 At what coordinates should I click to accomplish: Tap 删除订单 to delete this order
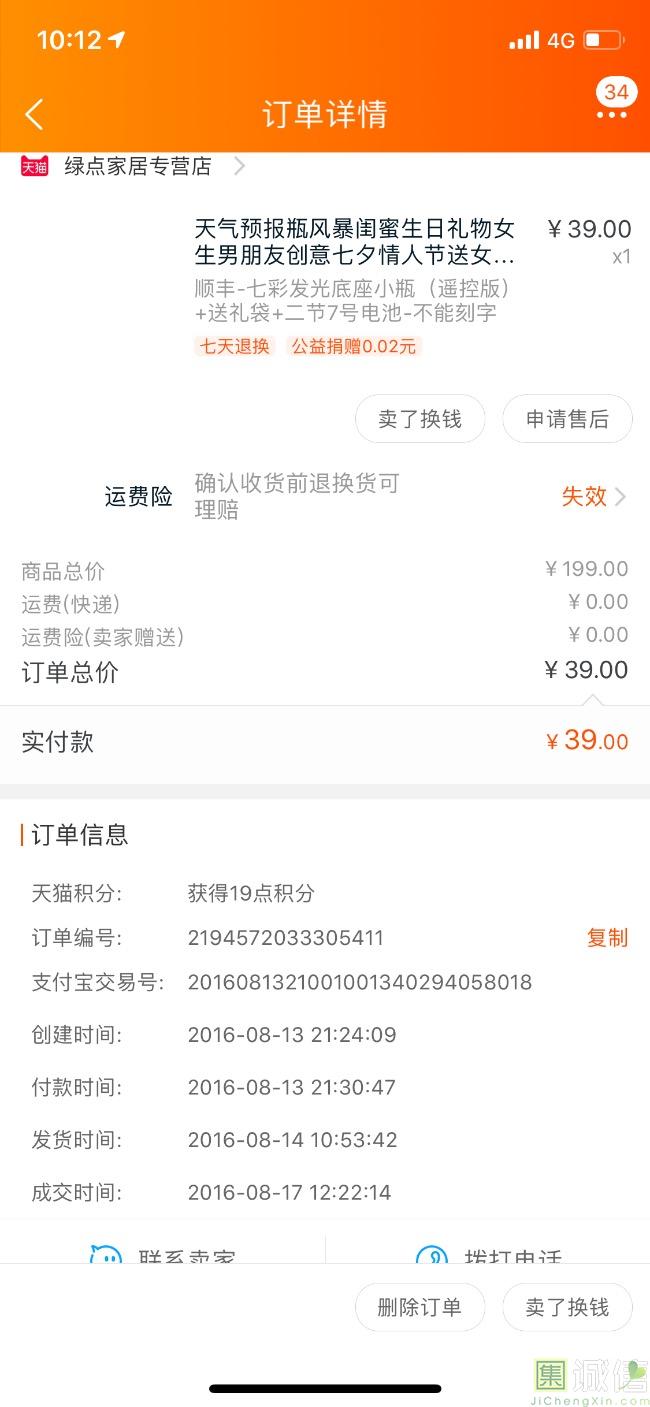[420, 1307]
